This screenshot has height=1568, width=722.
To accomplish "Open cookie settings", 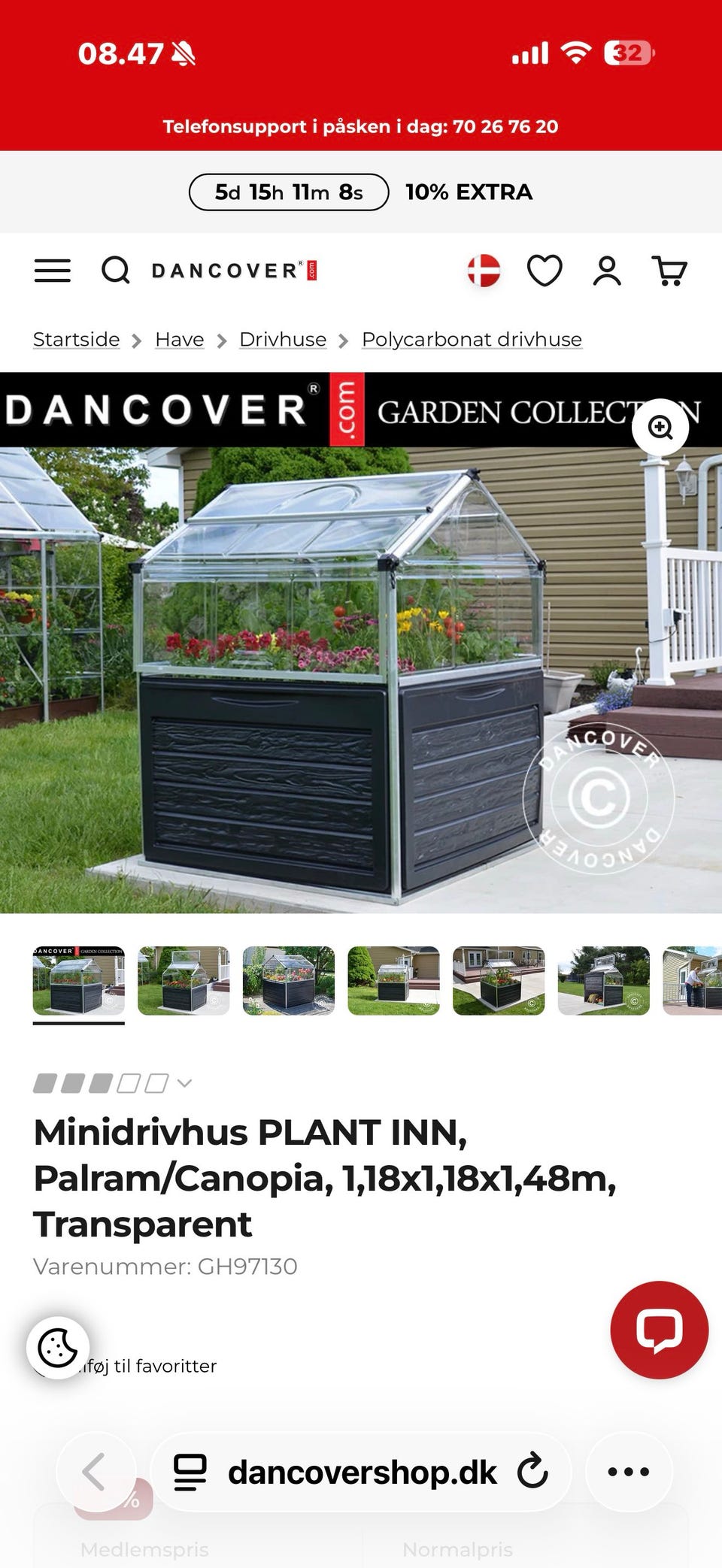I will pos(58,1348).
